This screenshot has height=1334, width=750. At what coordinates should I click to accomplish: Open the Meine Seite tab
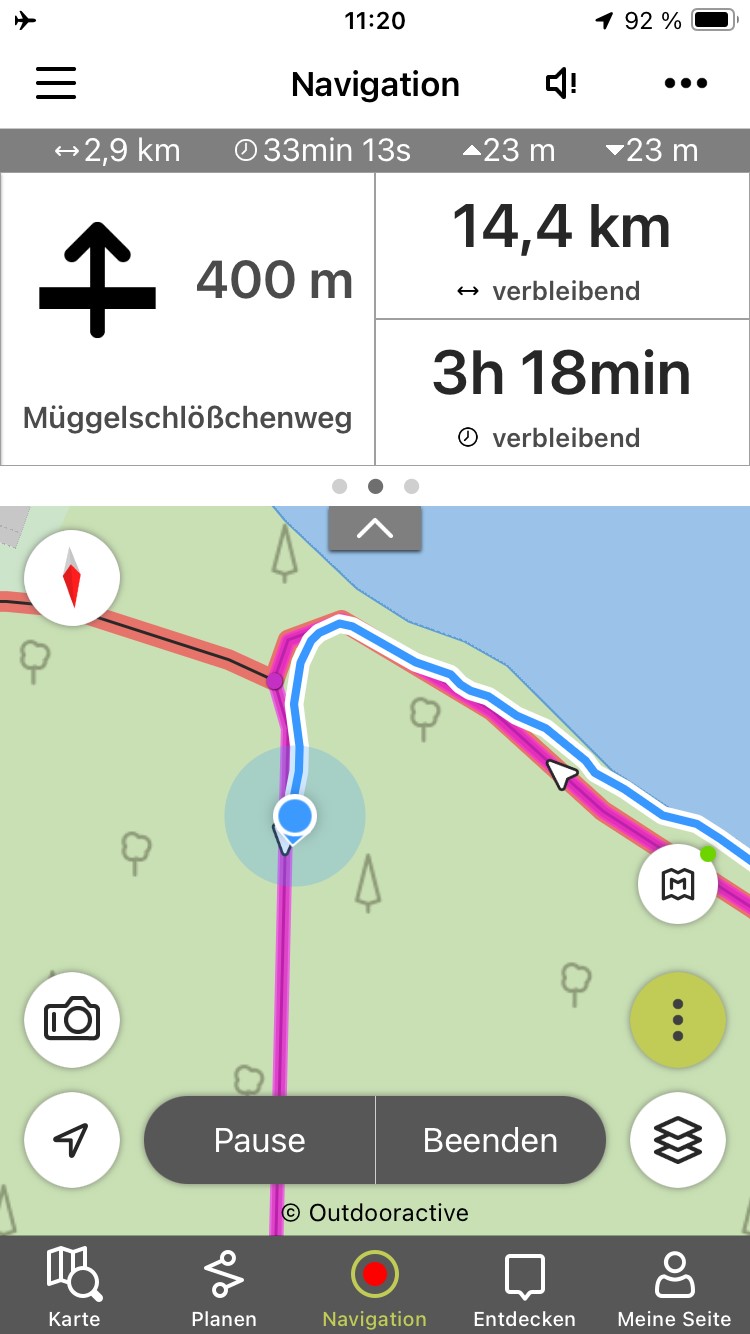click(675, 1286)
